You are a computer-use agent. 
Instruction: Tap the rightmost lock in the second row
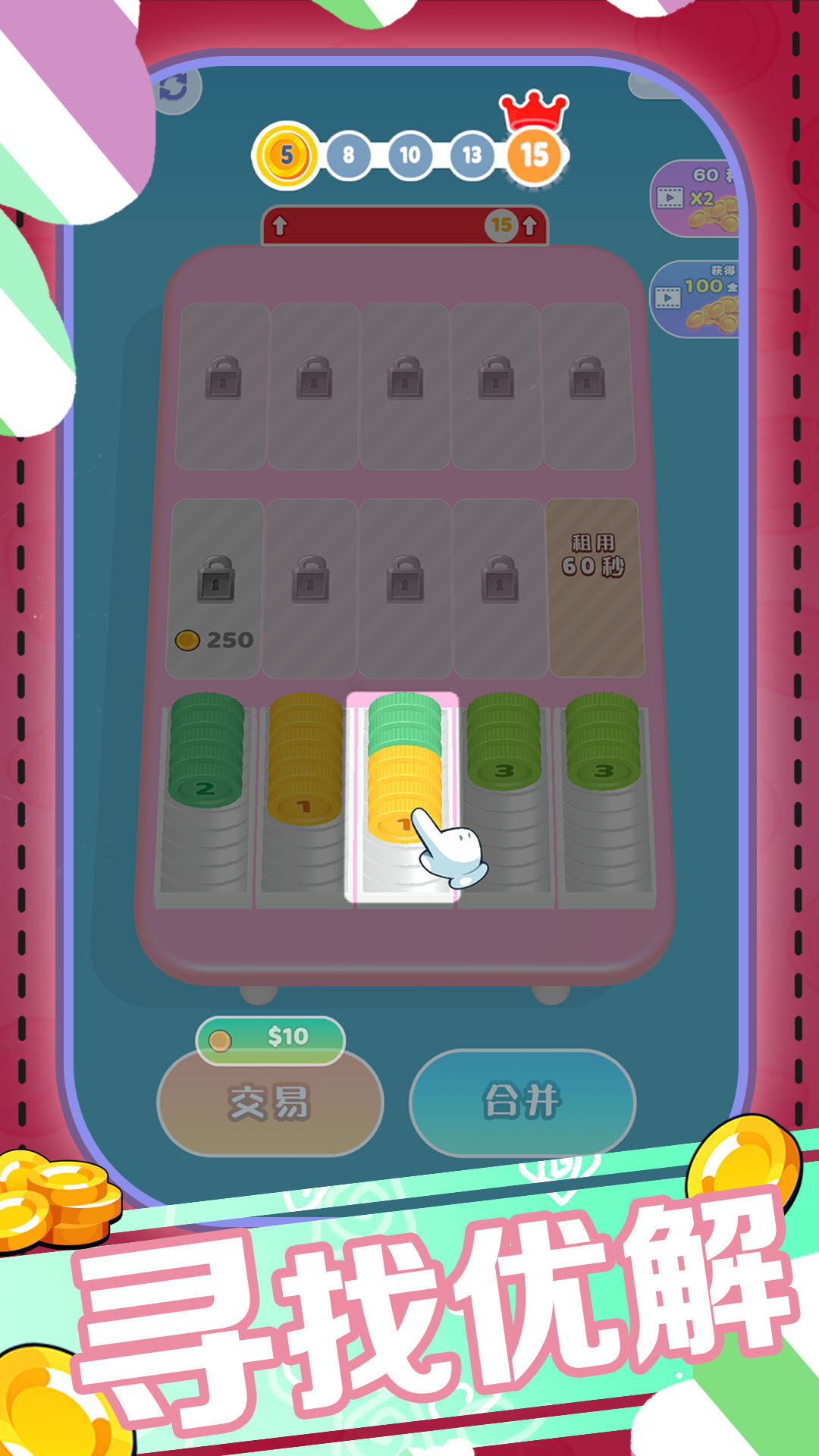[499, 579]
